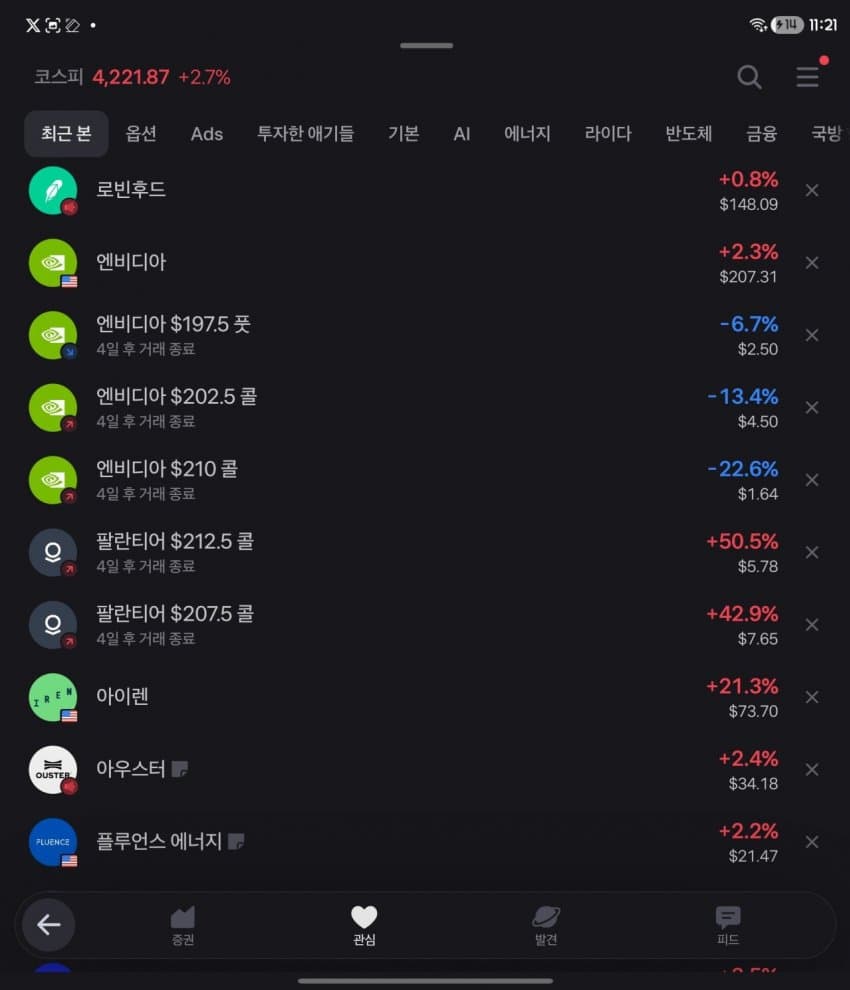Switch to the 발견 bottom tab
This screenshot has height=990, width=850.
pyautogui.click(x=546, y=925)
